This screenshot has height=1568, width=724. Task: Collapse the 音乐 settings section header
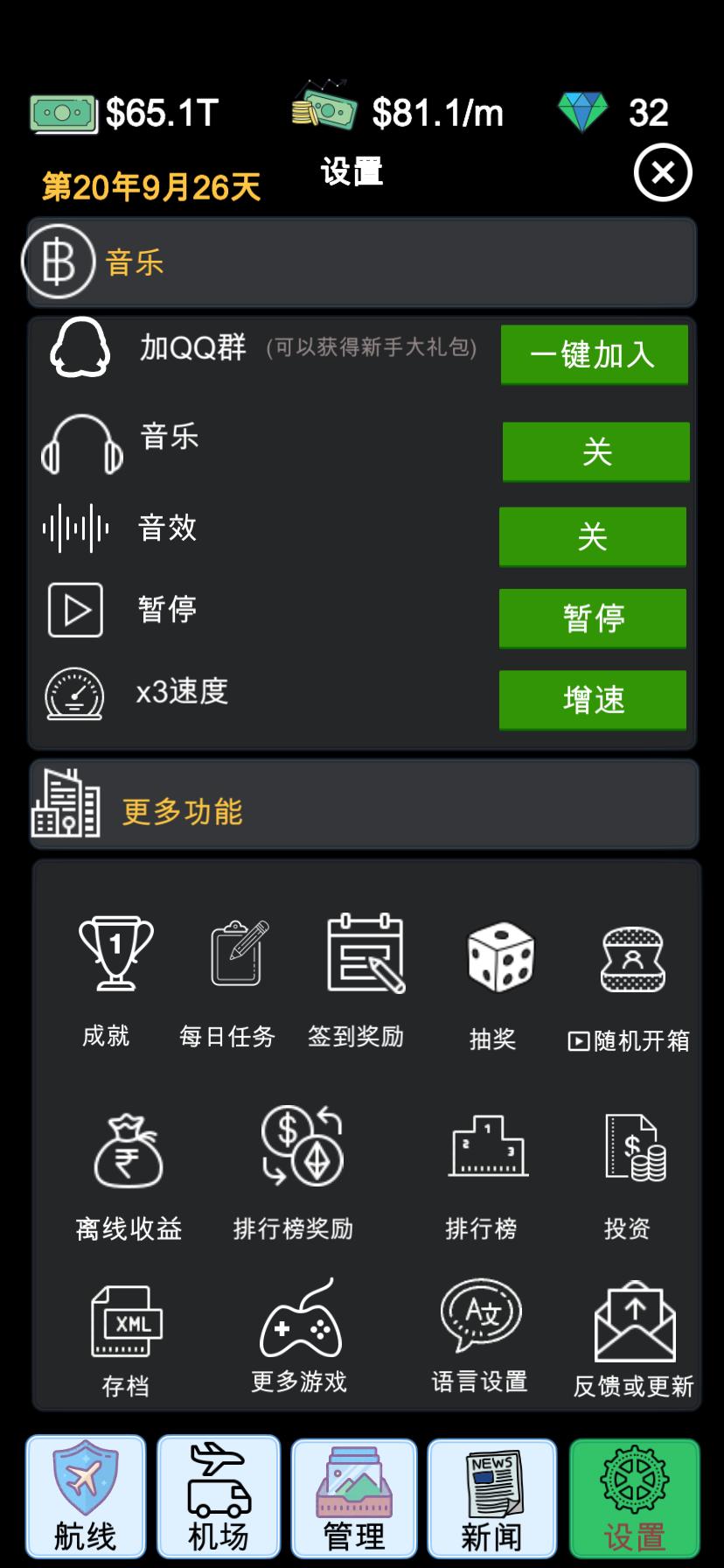[362, 262]
